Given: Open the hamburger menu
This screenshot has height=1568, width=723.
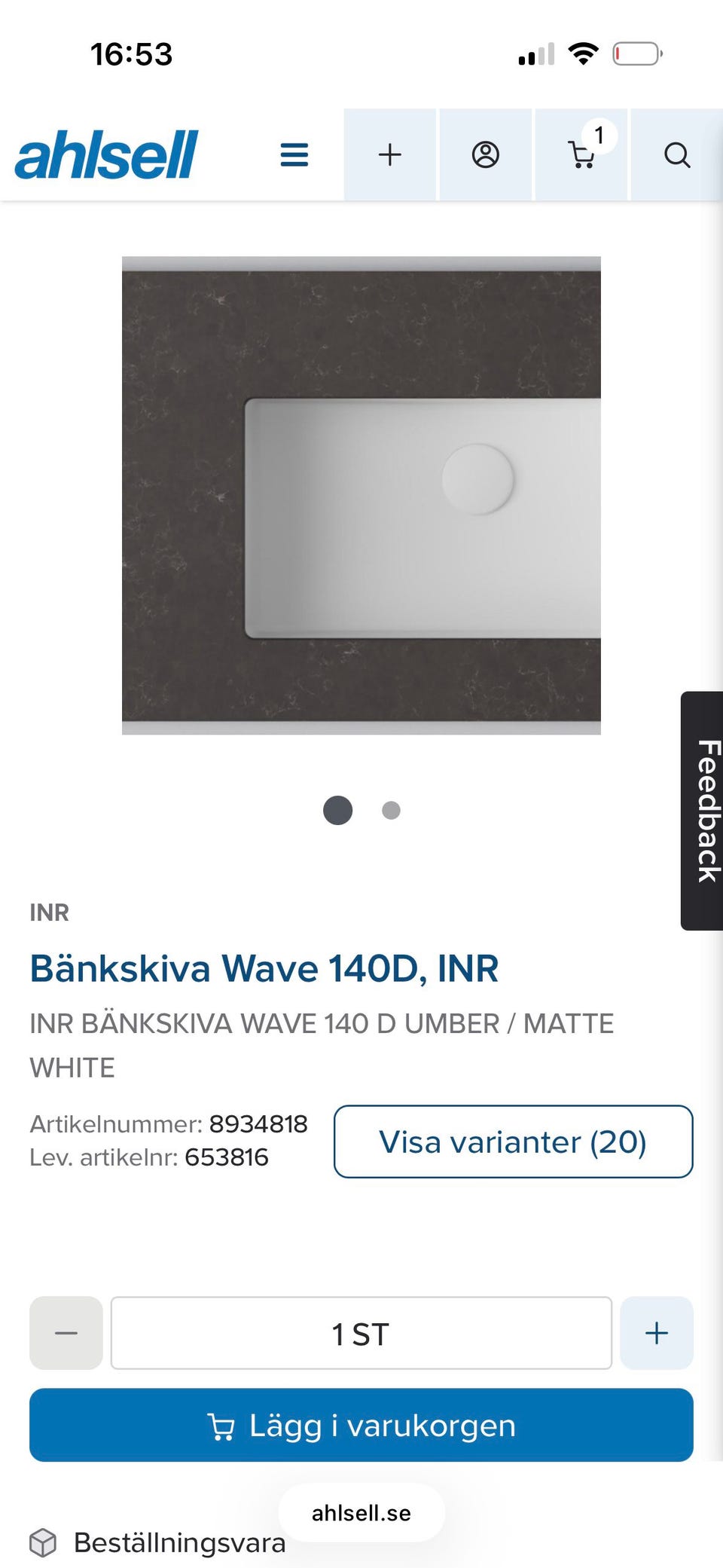Looking at the screenshot, I should (294, 154).
